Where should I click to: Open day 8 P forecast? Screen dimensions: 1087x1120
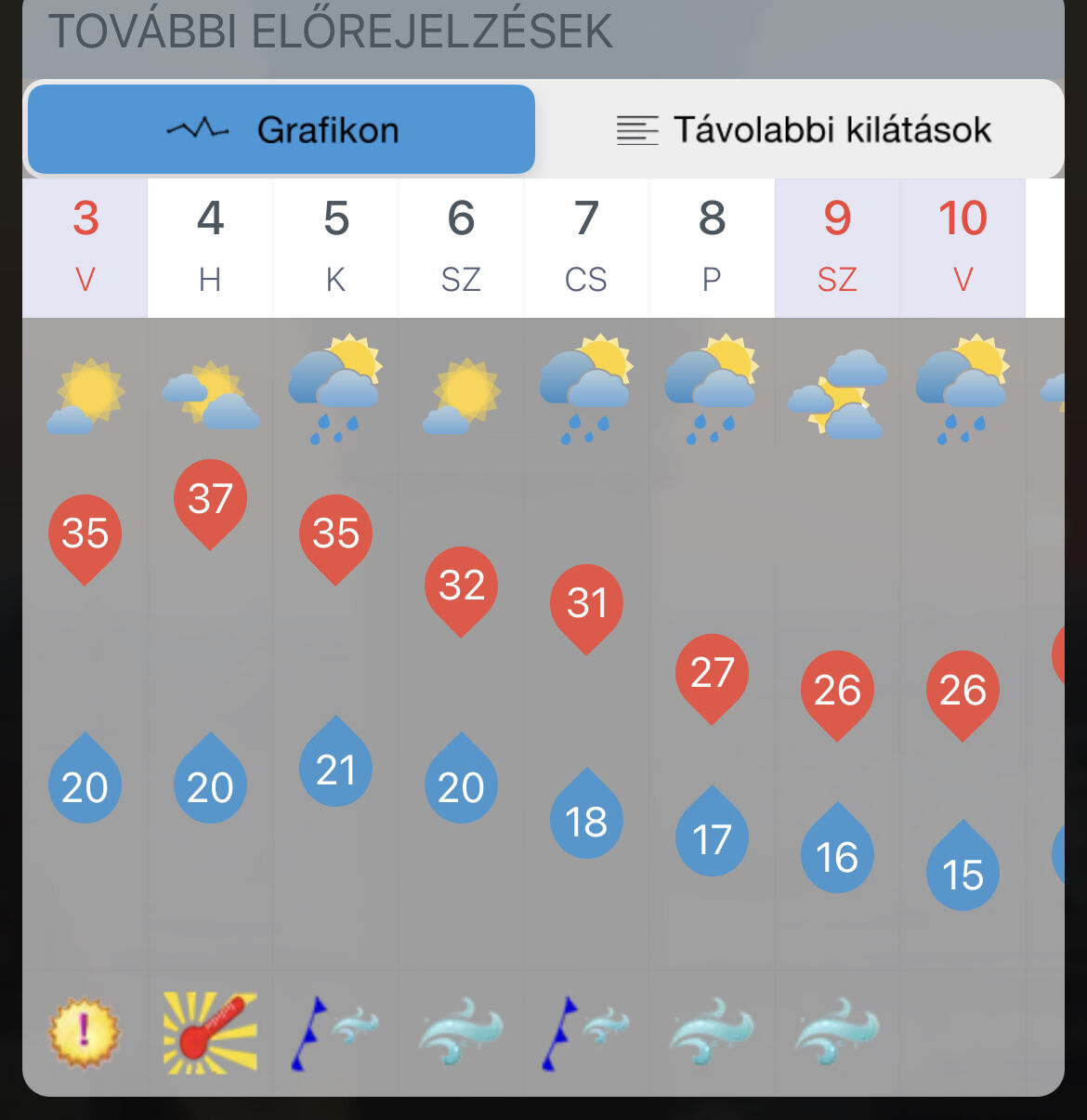[x=712, y=247]
